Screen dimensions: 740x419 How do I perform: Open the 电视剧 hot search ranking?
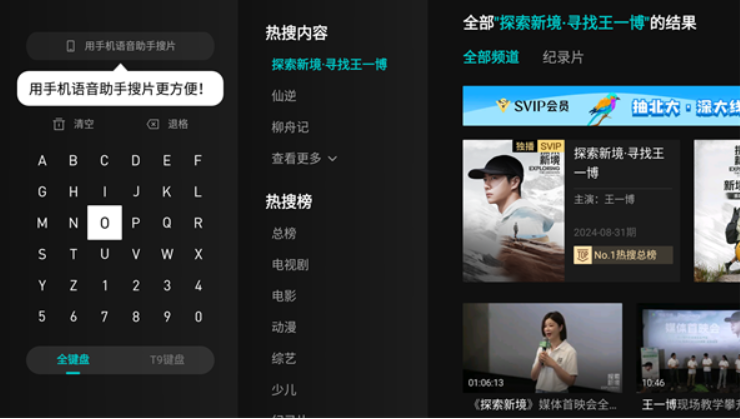click(x=290, y=265)
